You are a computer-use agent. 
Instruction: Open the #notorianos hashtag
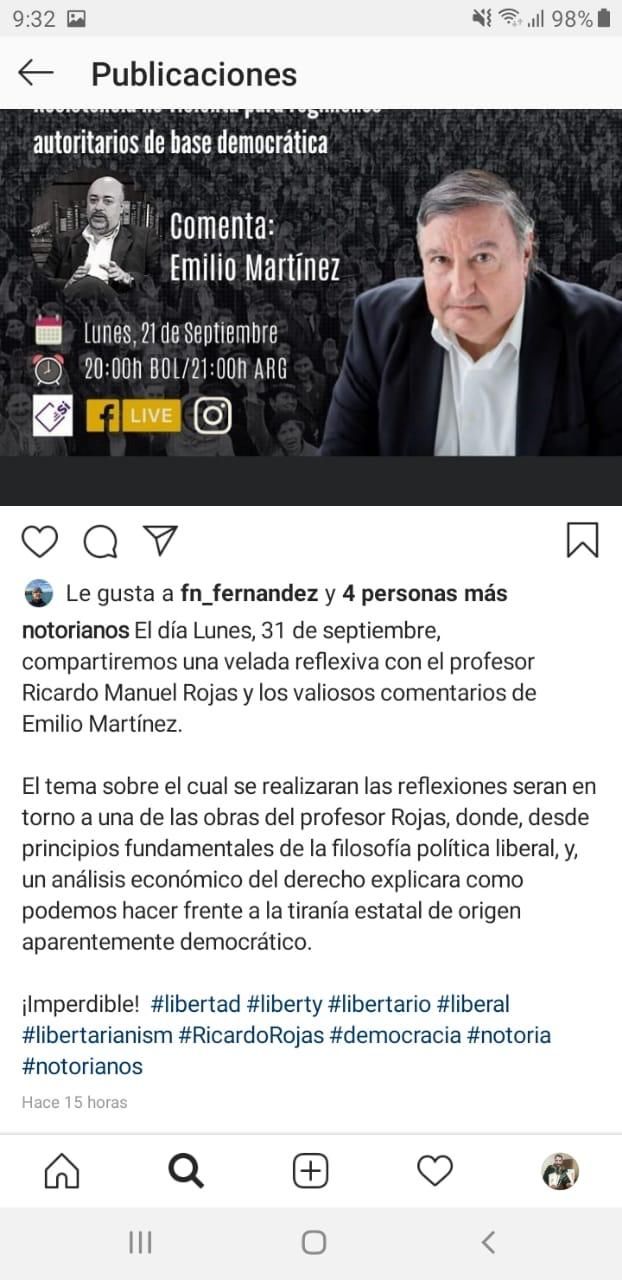(82, 1066)
